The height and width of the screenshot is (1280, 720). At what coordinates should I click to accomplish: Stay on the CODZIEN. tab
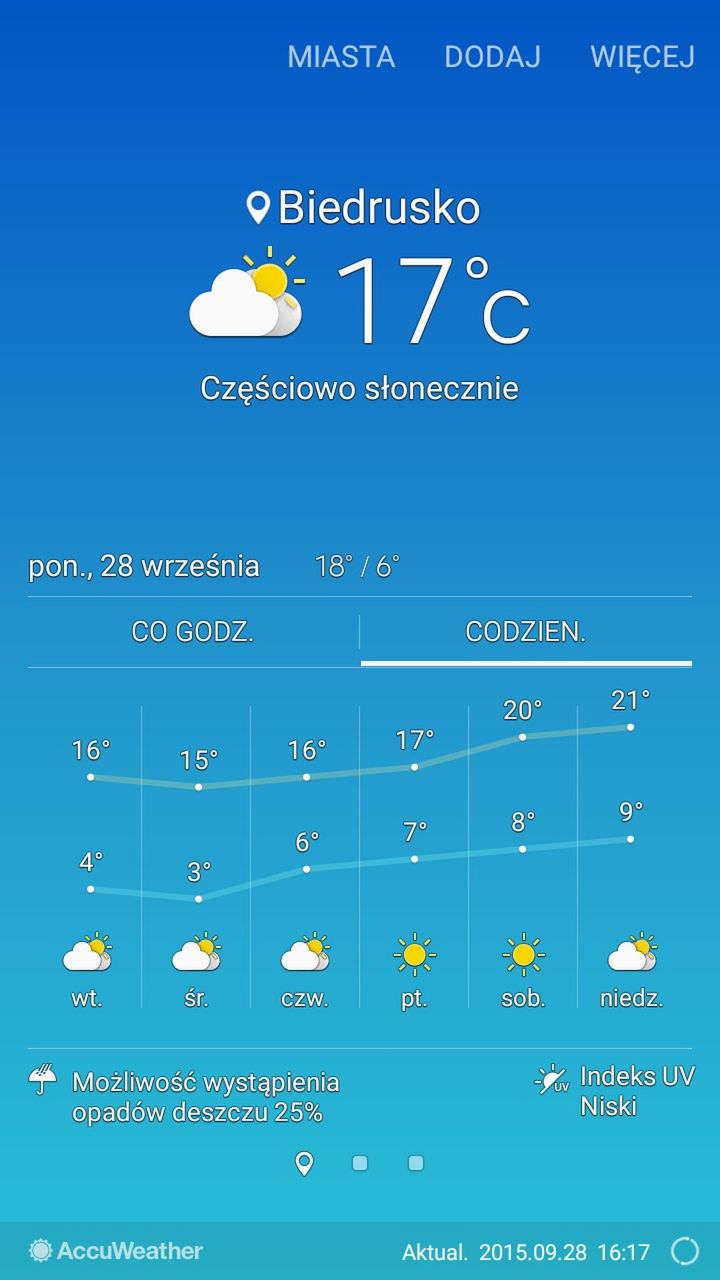pyautogui.click(x=527, y=632)
